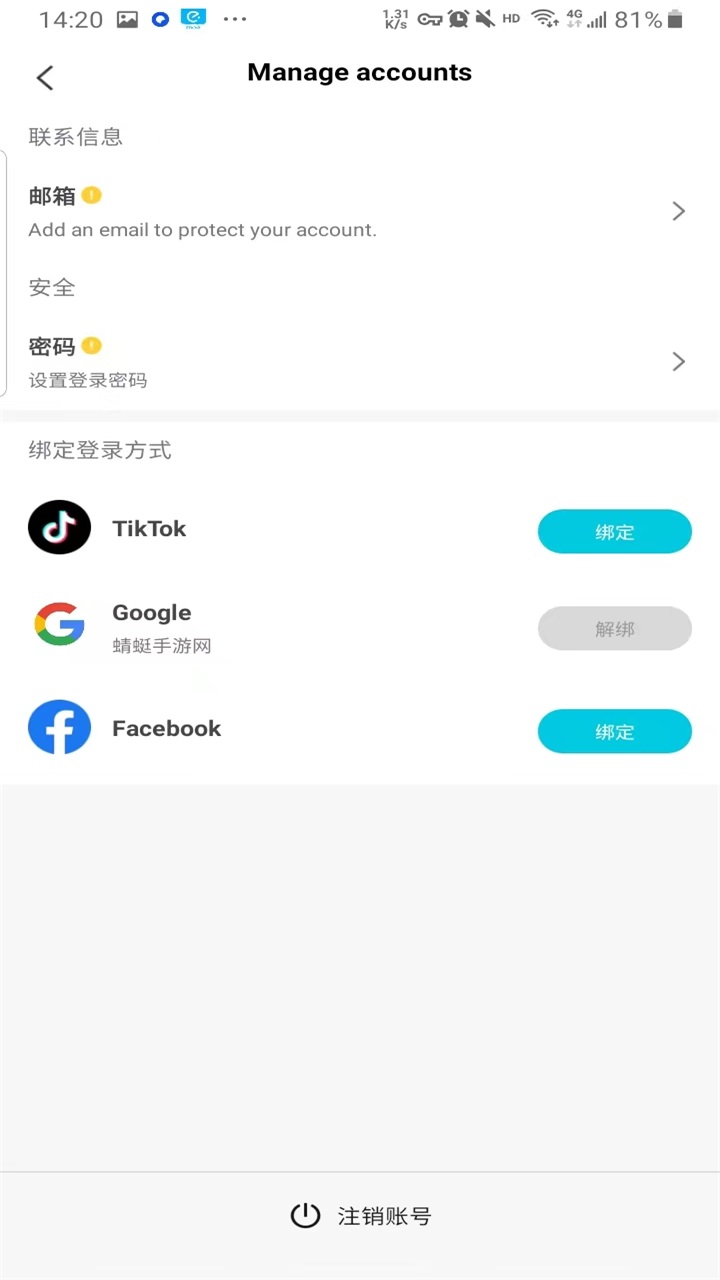720x1280 pixels.
Task: Tap 注销账号 to delete the account
Action: [360, 1216]
